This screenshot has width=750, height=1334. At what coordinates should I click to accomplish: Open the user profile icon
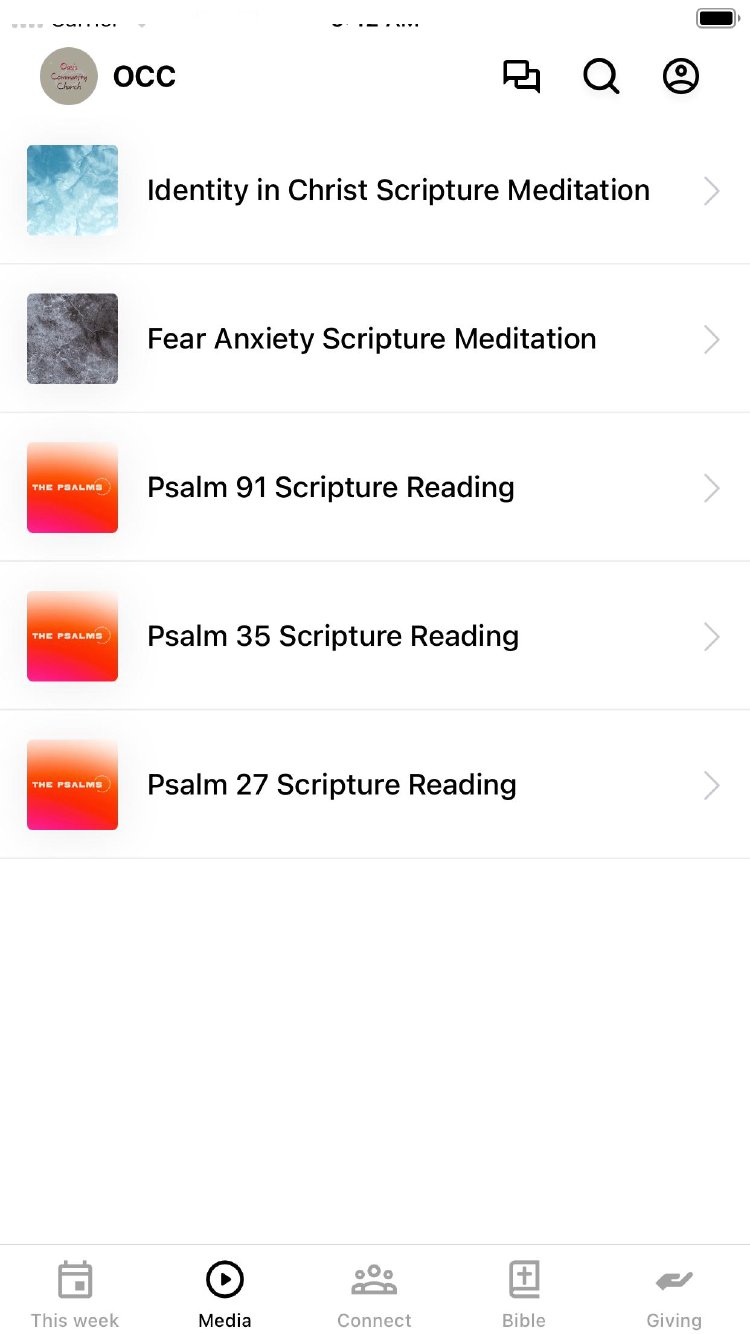tap(681, 77)
